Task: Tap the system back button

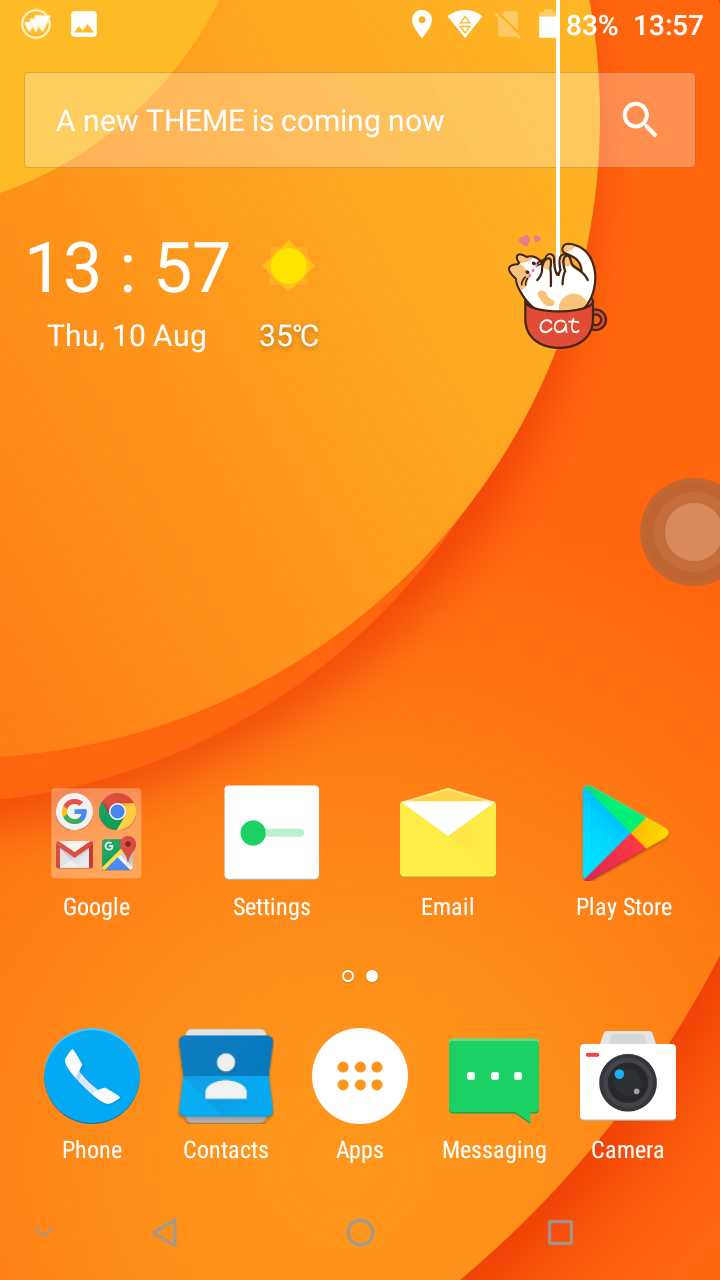Action: 165,1232
